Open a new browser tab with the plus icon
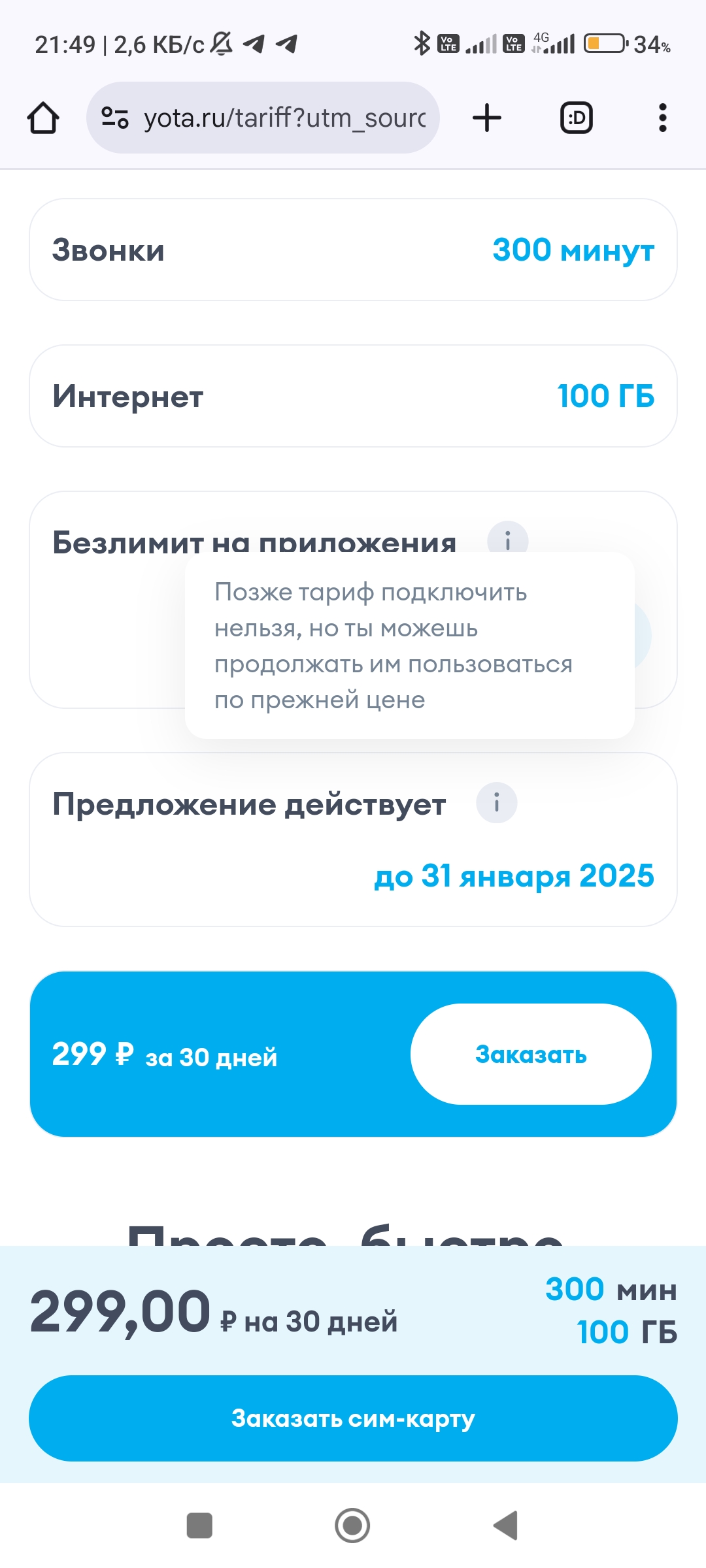 (486, 118)
